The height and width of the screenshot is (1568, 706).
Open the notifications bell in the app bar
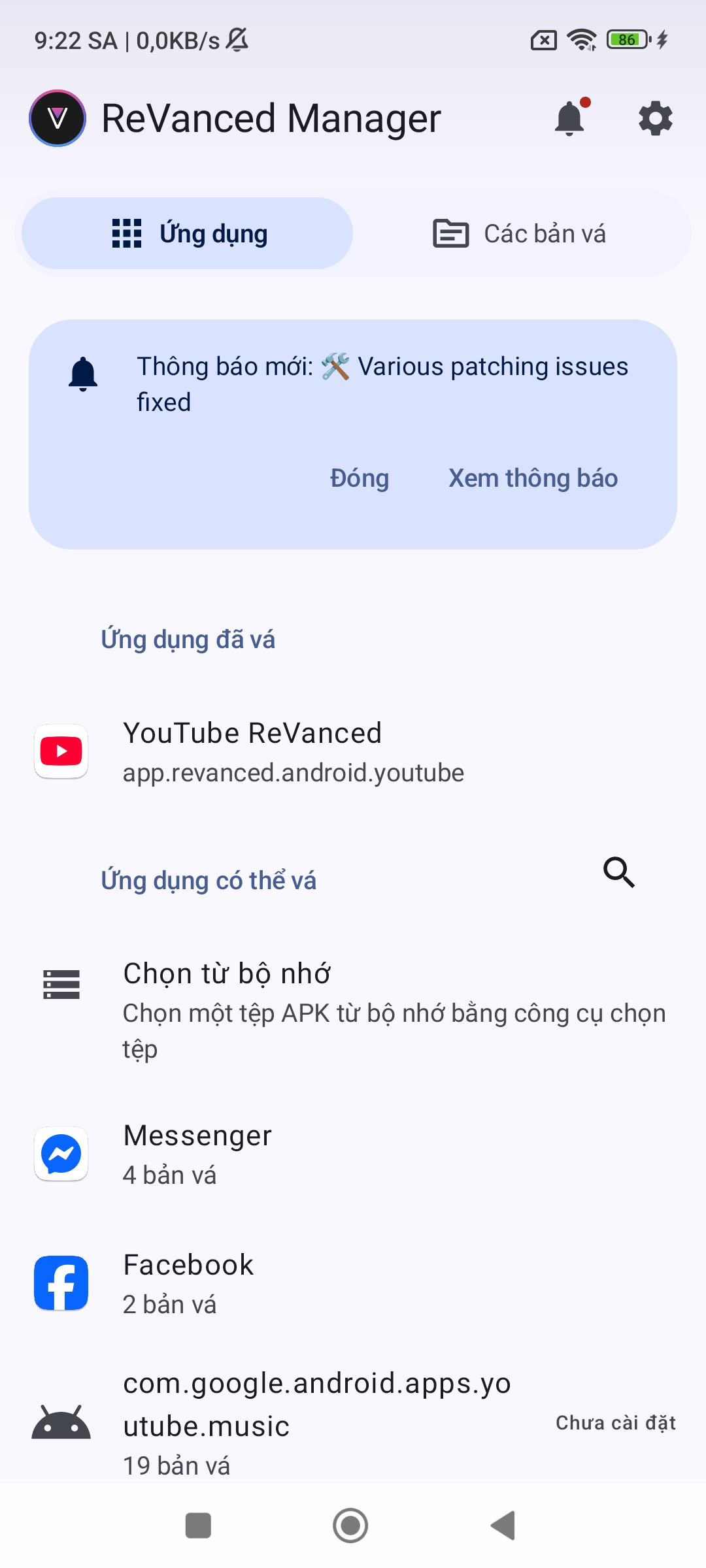570,119
